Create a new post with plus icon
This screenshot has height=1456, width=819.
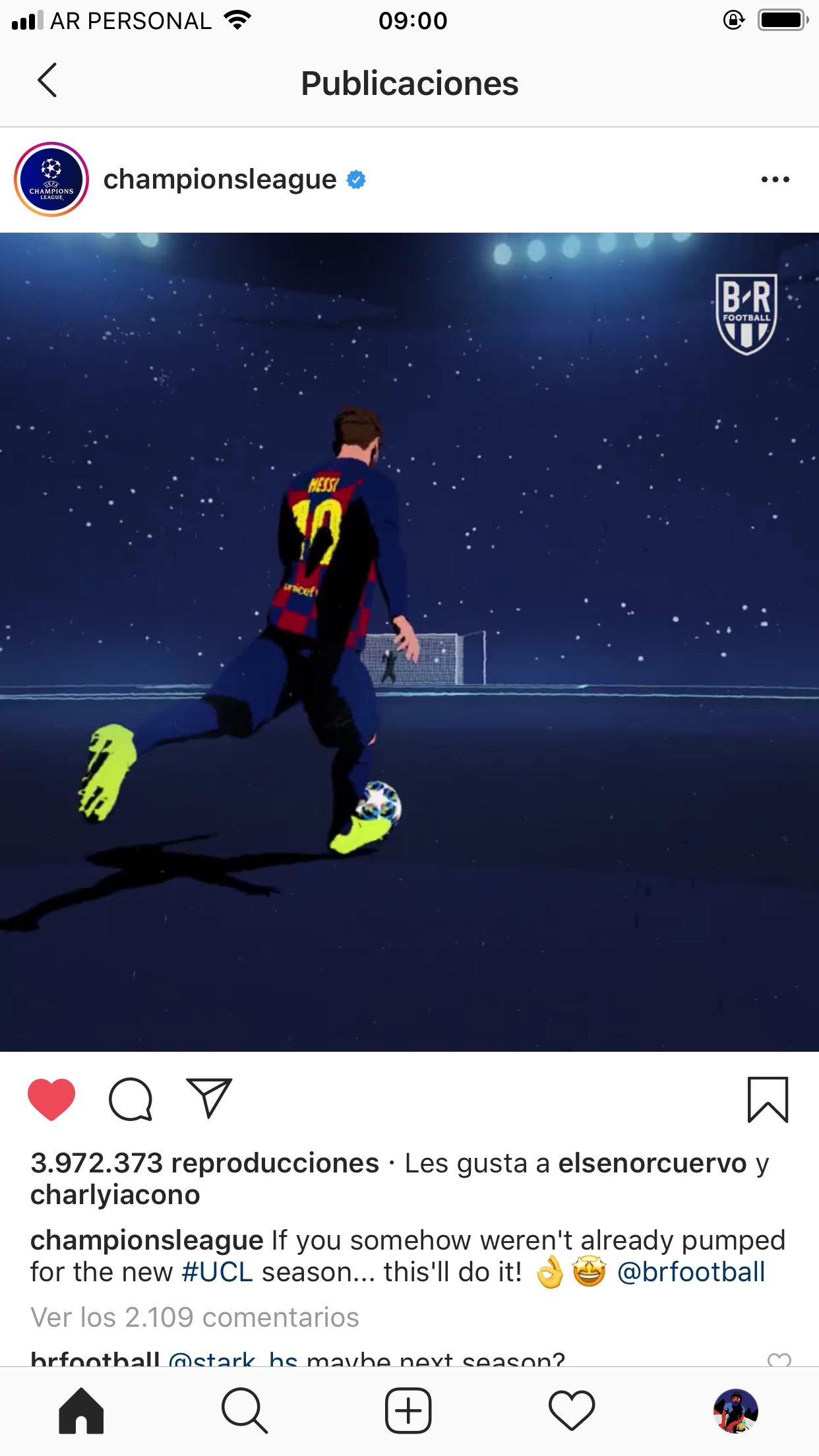[408, 1411]
